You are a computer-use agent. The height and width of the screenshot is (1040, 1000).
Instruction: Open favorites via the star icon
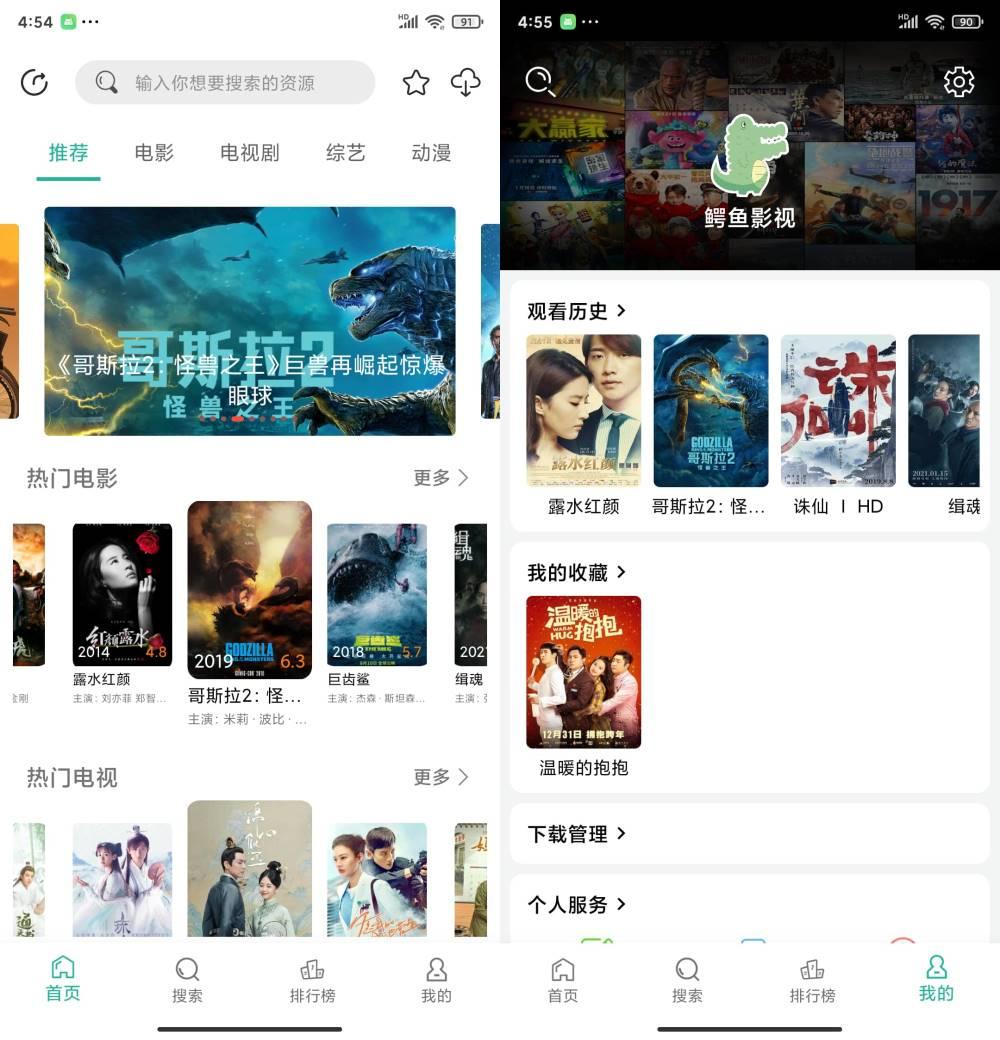[x=416, y=83]
